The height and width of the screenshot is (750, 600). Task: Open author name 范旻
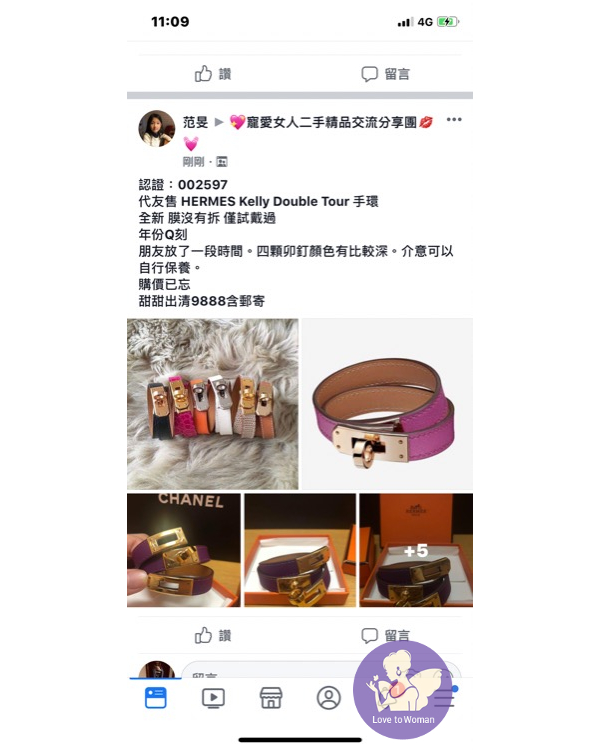coord(195,122)
